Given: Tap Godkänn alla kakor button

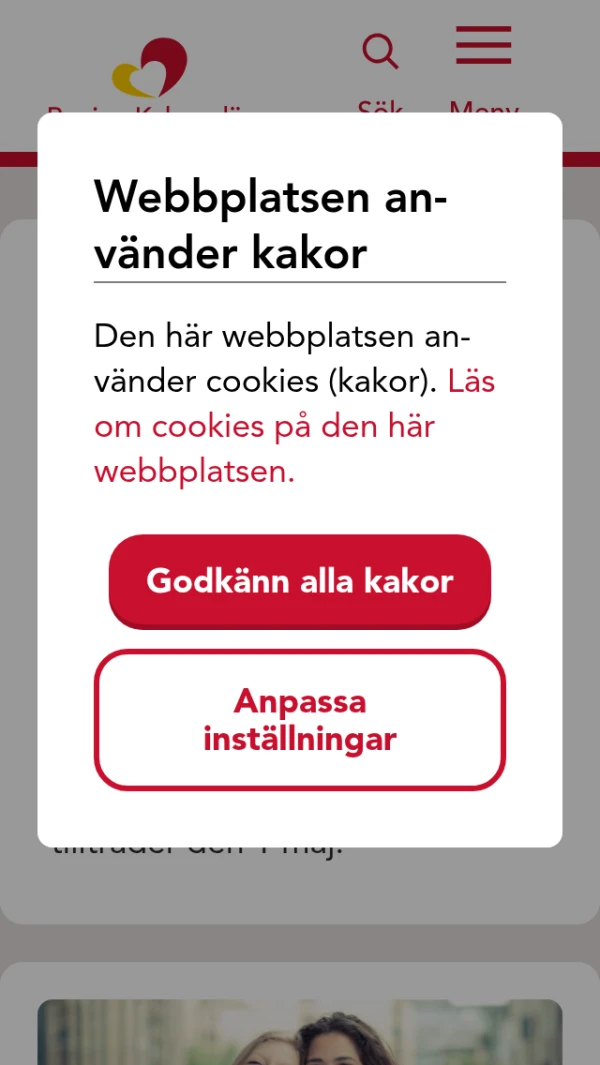Looking at the screenshot, I should [x=300, y=581].
